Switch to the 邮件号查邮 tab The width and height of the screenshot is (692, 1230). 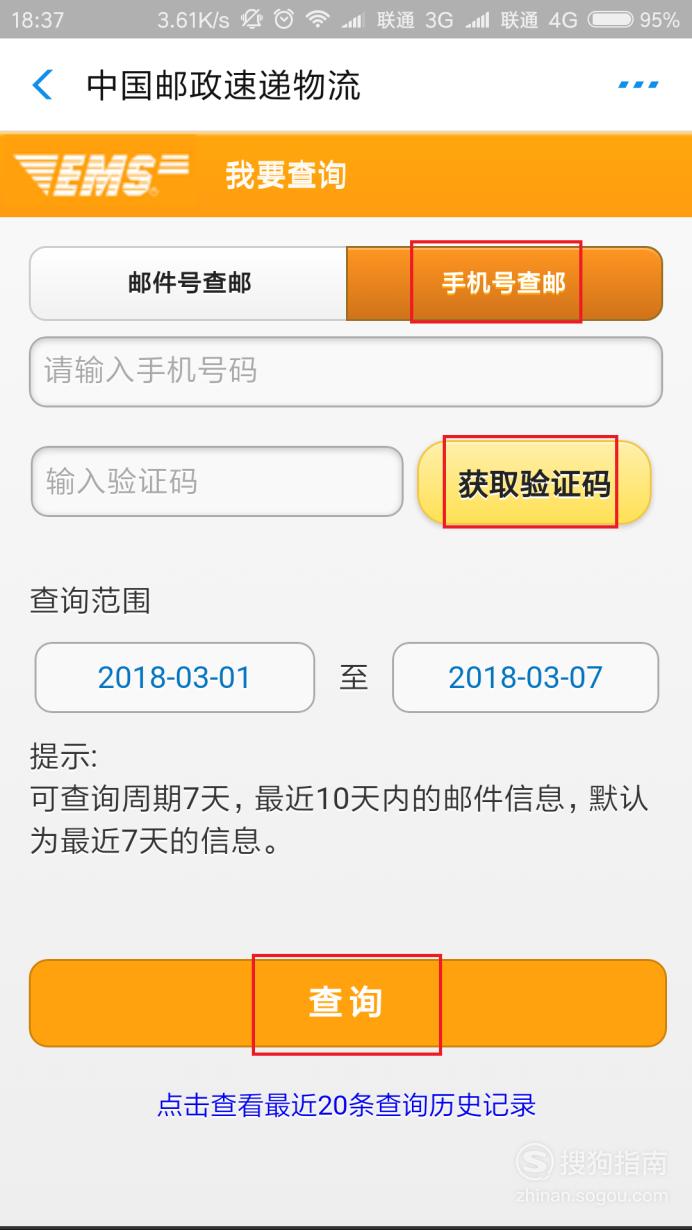pyautogui.click(x=189, y=283)
